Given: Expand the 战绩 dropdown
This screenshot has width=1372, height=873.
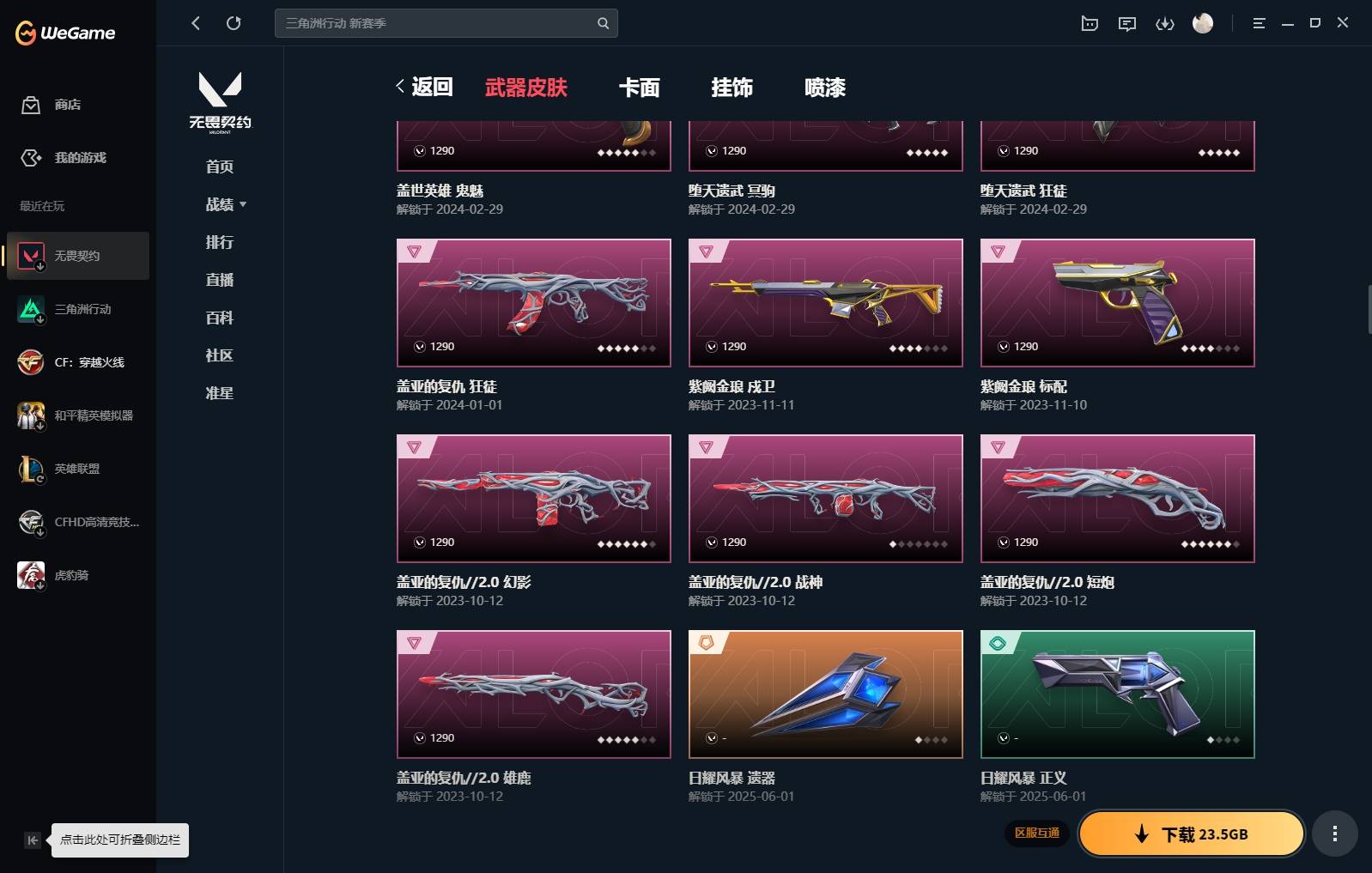Looking at the screenshot, I should tap(226, 204).
